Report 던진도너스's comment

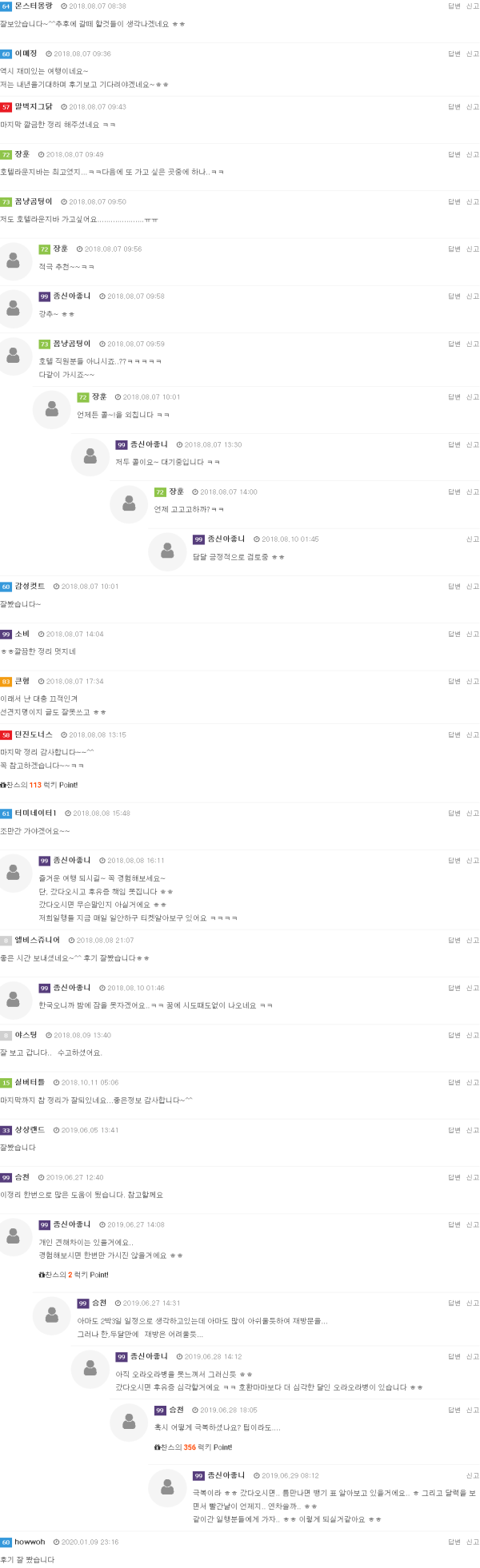point(473,734)
